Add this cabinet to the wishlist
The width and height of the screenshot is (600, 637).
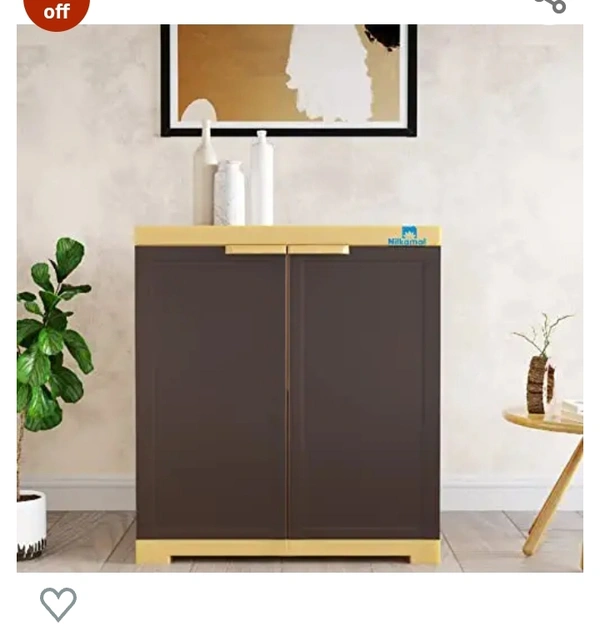coord(58,603)
